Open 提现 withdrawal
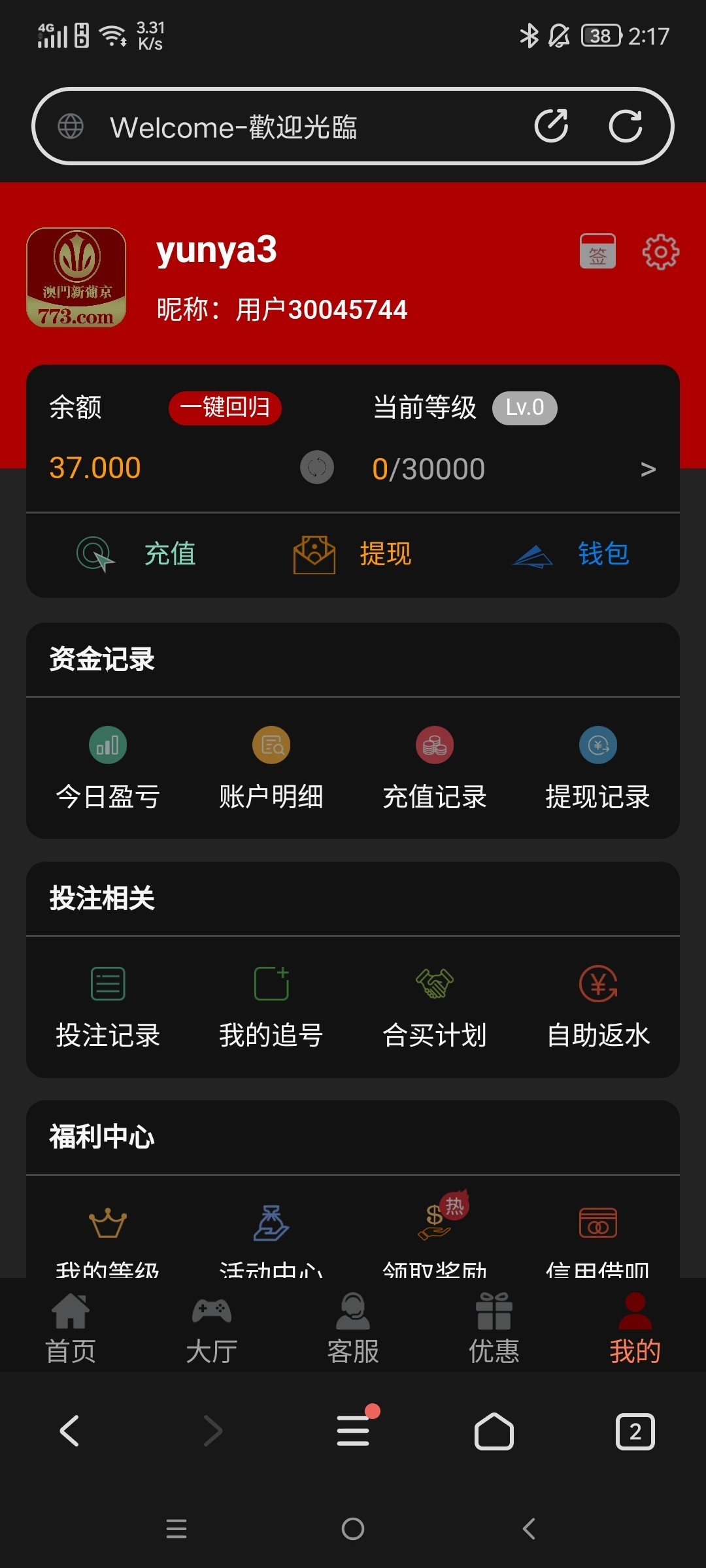 point(353,554)
